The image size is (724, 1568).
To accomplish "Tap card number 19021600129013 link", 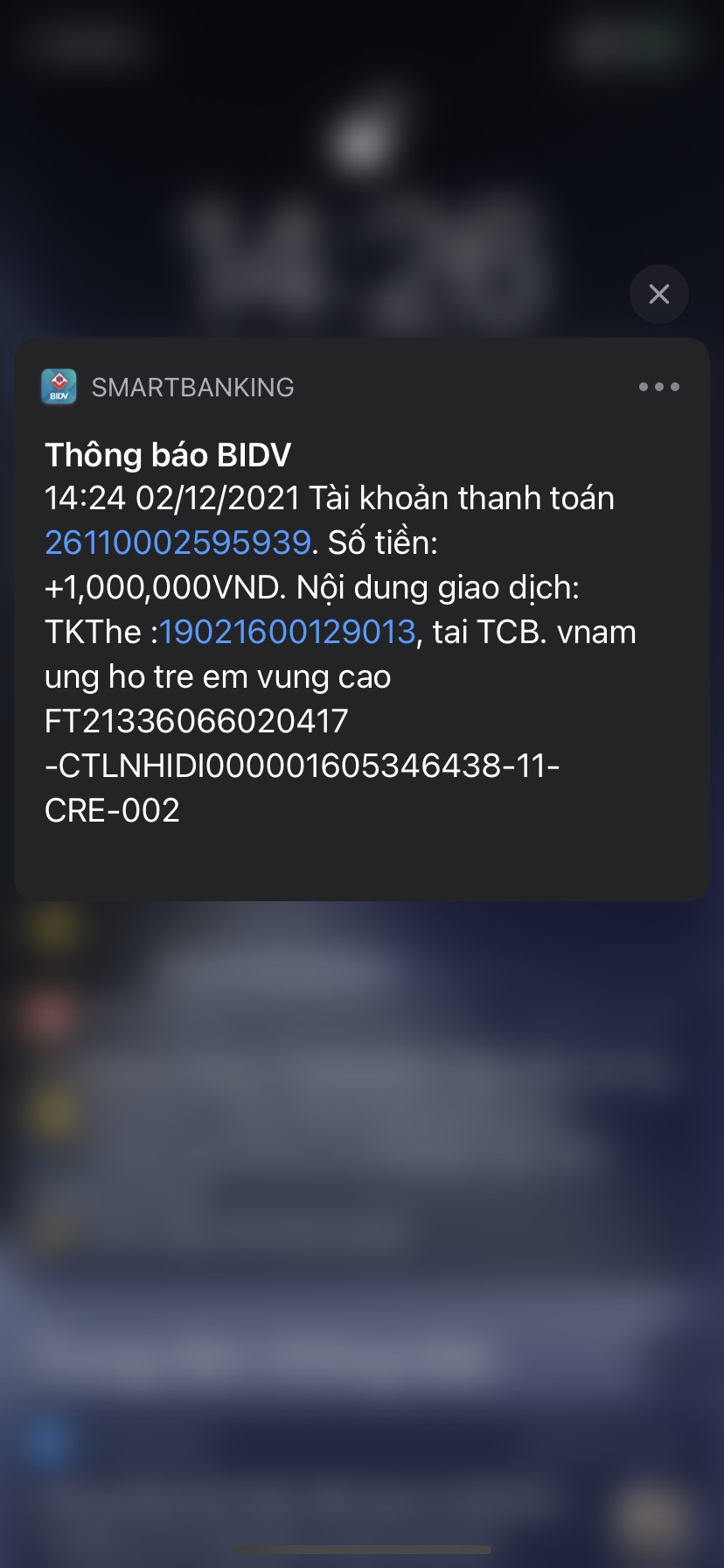I will (287, 632).
